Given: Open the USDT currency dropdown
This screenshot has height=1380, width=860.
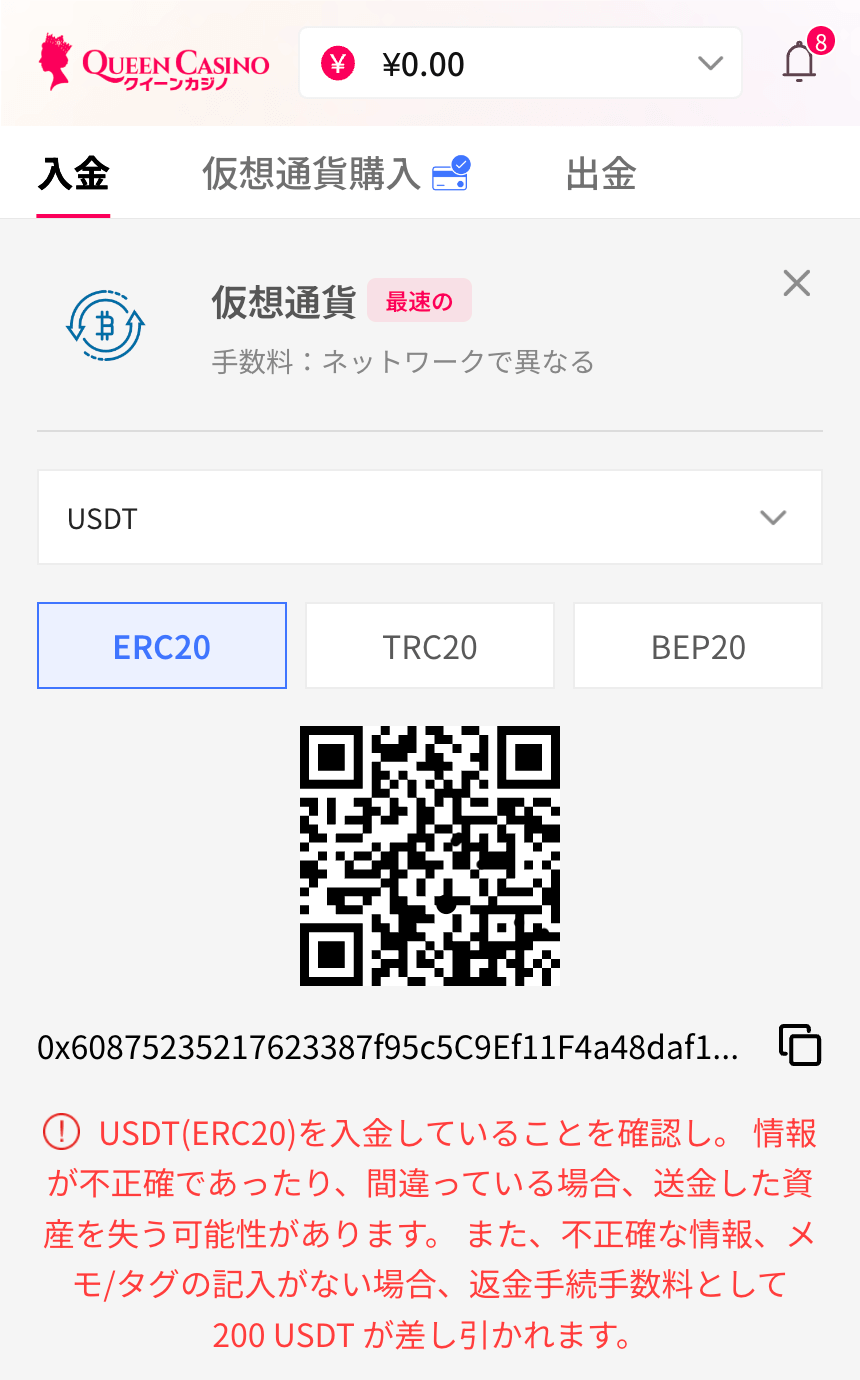Looking at the screenshot, I should [x=430, y=517].
